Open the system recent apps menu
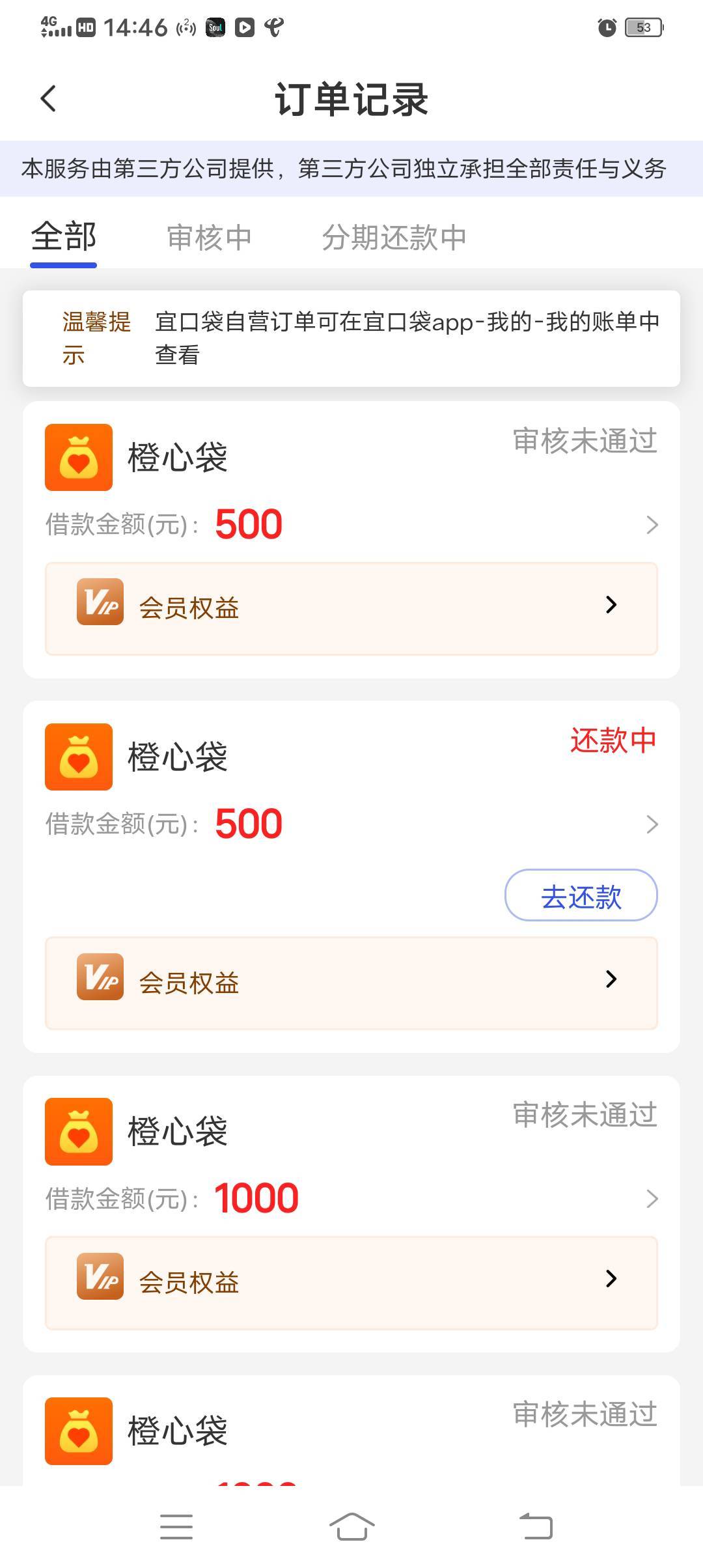The image size is (703, 1568). point(176,1526)
